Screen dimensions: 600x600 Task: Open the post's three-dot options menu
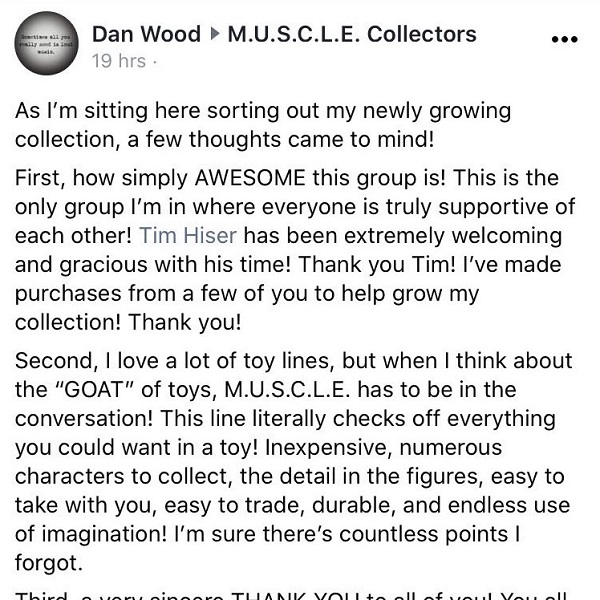[x=564, y=41]
